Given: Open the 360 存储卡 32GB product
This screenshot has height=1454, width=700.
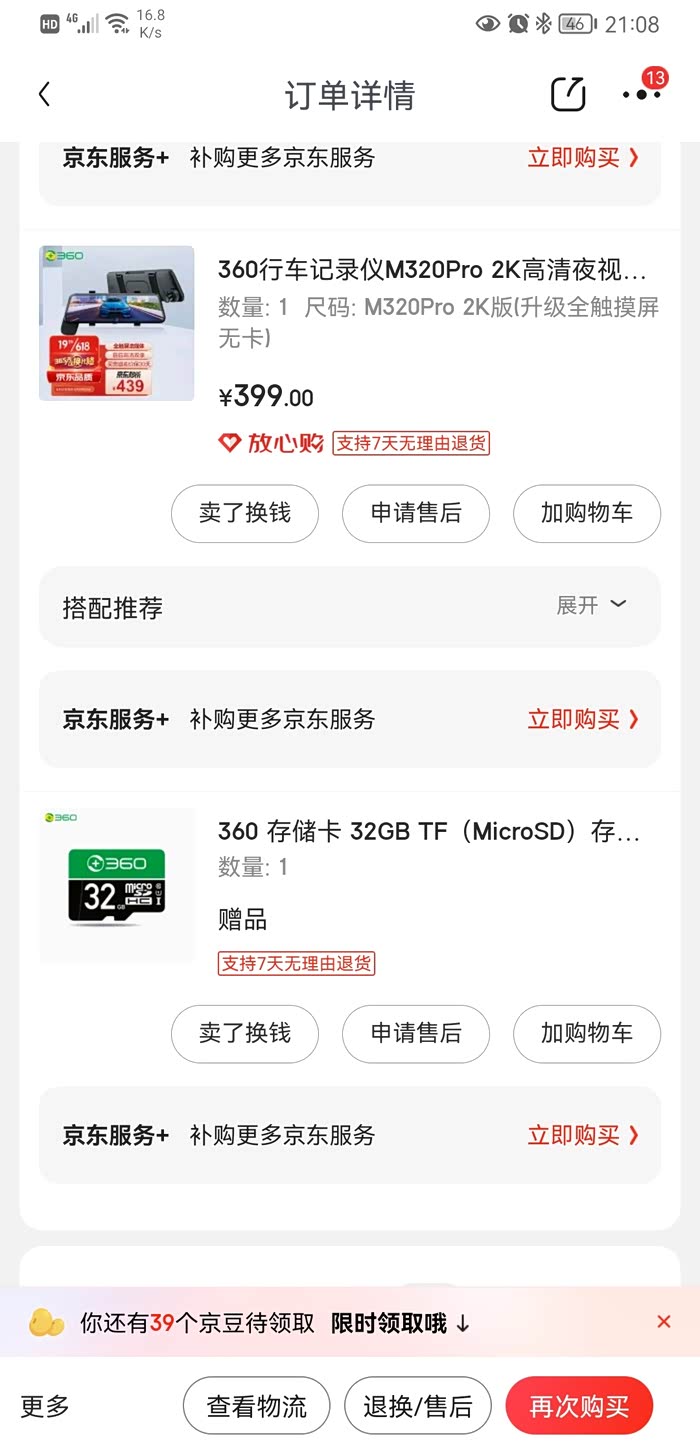Looking at the screenshot, I should point(428,832).
